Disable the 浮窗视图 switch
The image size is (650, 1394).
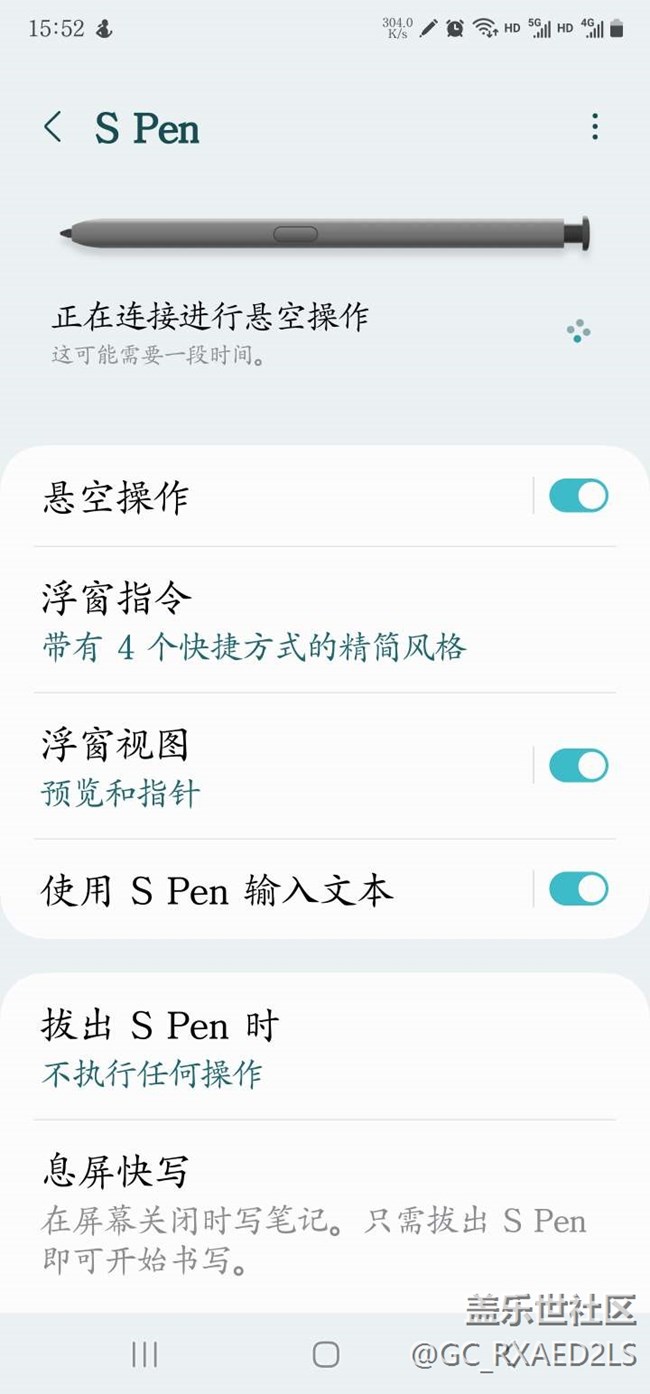pyautogui.click(x=578, y=766)
